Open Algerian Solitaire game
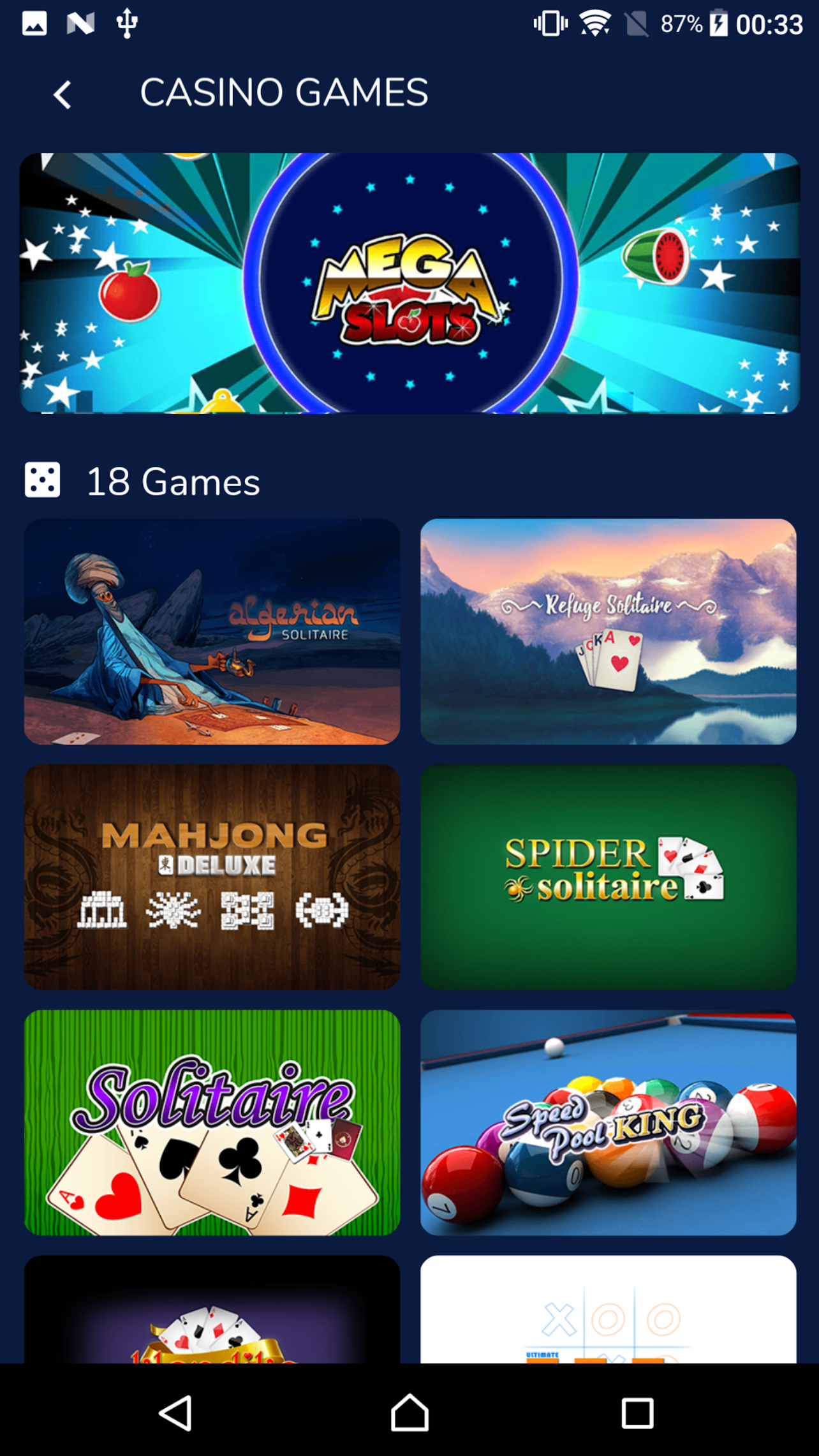The image size is (819, 1456). [x=212, y=631]
